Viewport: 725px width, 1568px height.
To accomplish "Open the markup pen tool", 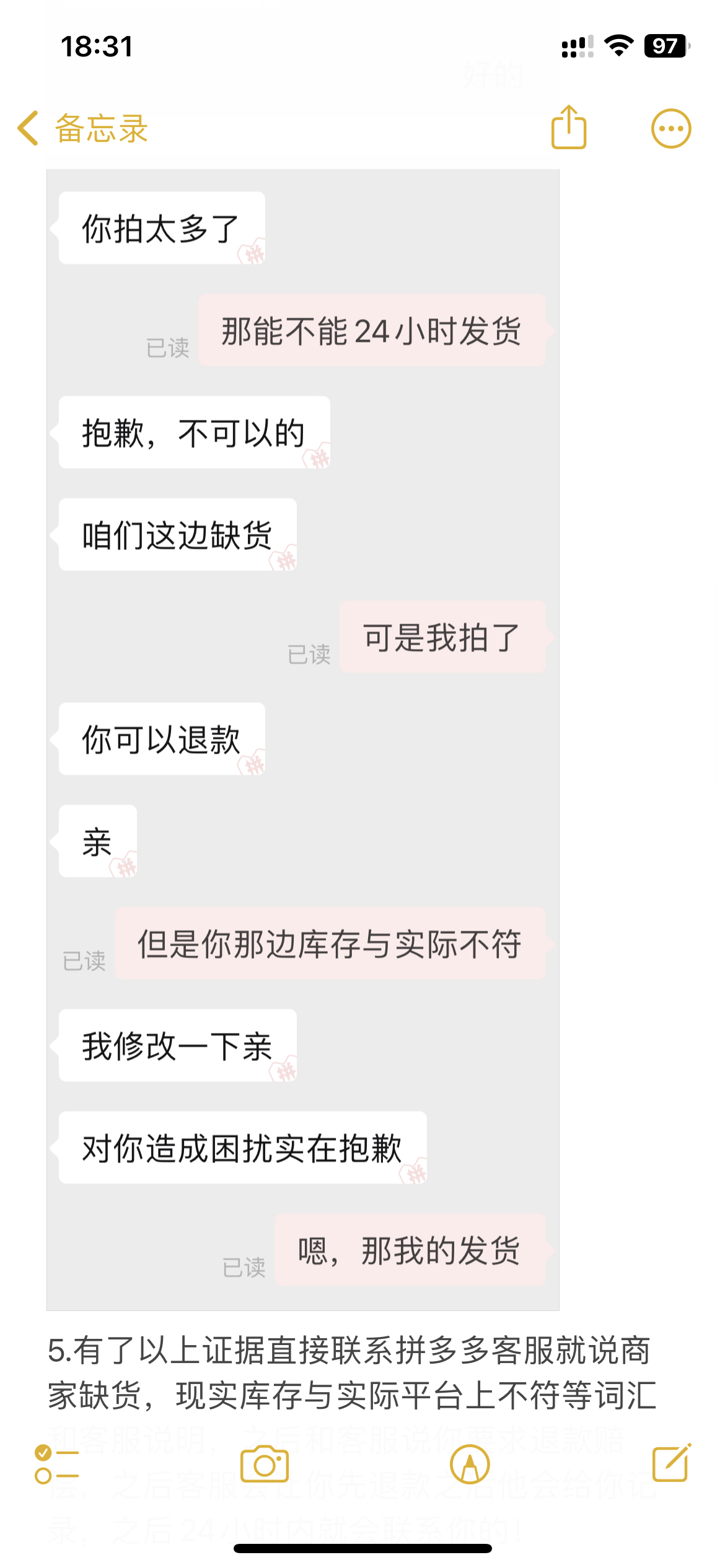I will click(470, 1465).
